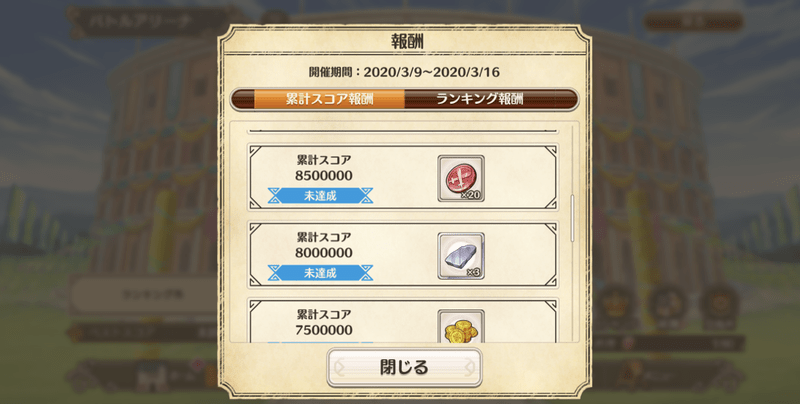Close the dialog with 閉じる button
800x404 pixels.
403,367
